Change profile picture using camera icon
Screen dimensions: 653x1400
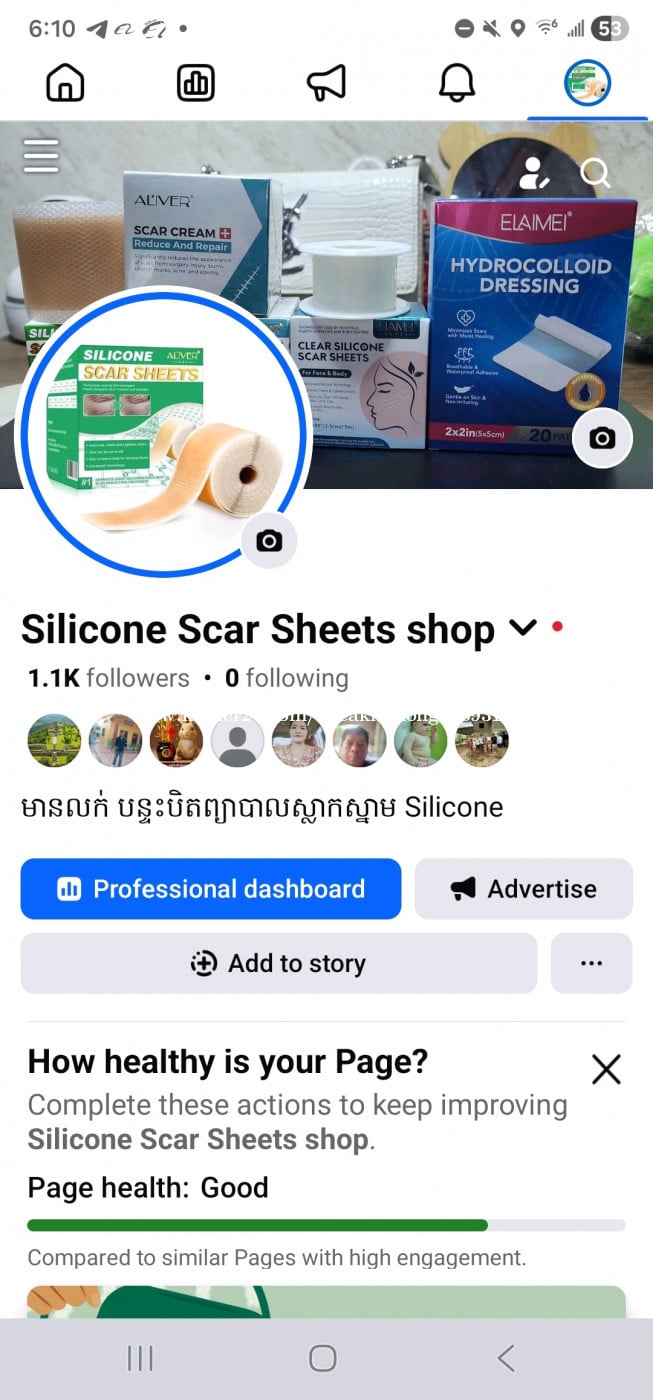point(269,541)
